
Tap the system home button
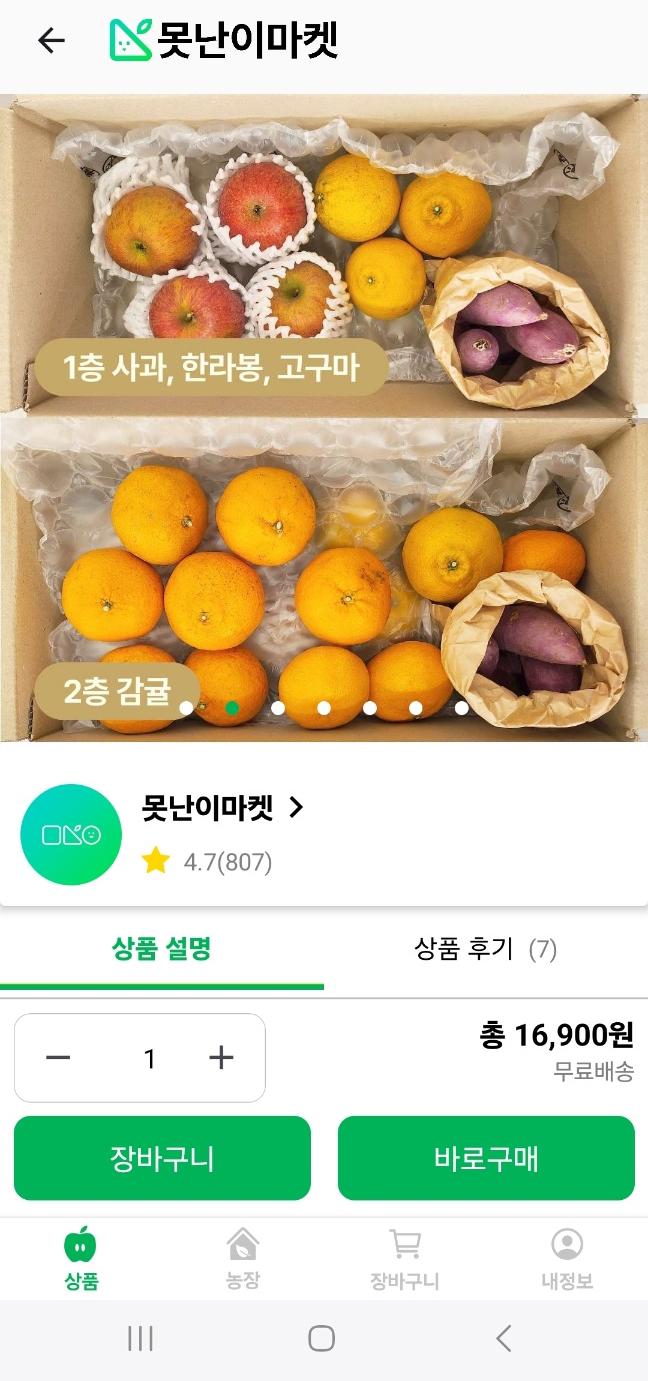coord(321,1339)
